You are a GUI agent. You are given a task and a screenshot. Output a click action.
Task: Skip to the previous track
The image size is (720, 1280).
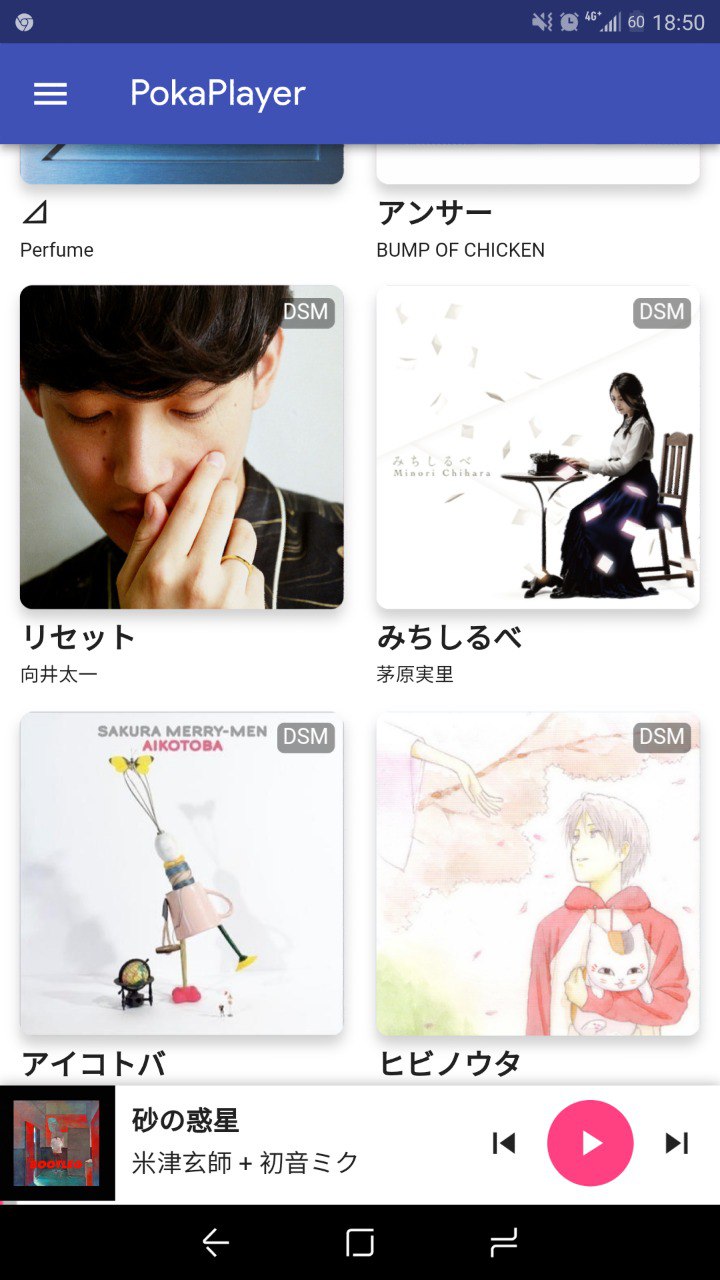(504, 1143)
